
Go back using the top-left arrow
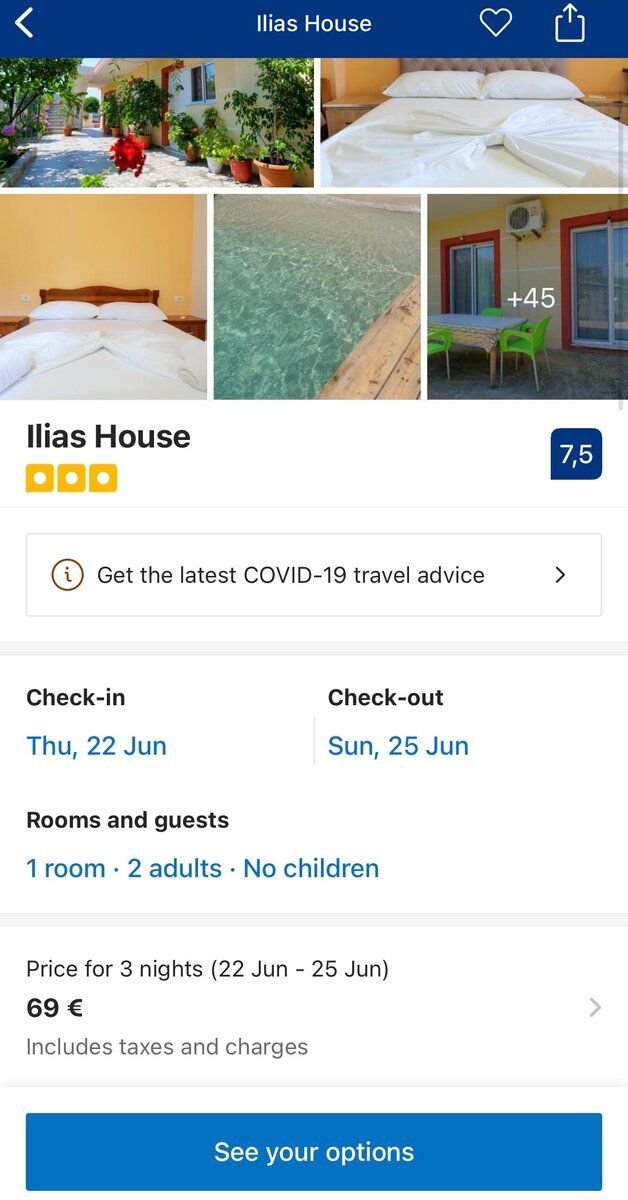click(24, 23)
